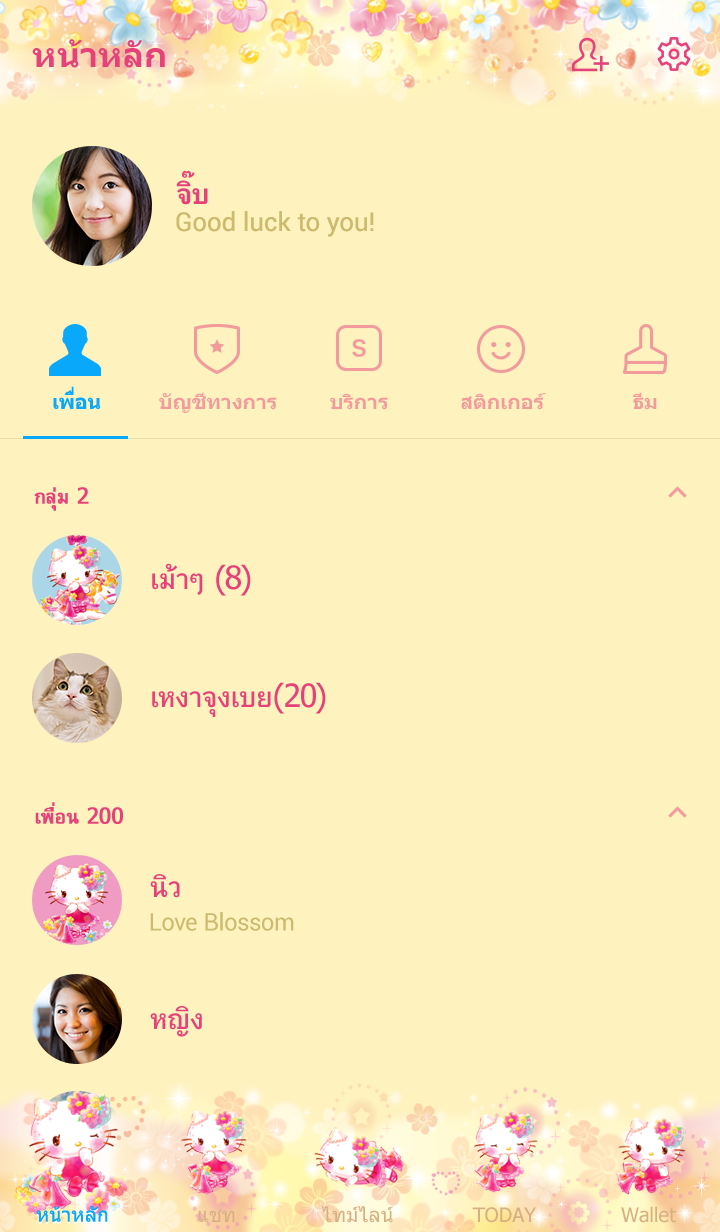The image size is (720, 1232).
Task: Switch to the บริการ tab
Action: pos(359,370)
